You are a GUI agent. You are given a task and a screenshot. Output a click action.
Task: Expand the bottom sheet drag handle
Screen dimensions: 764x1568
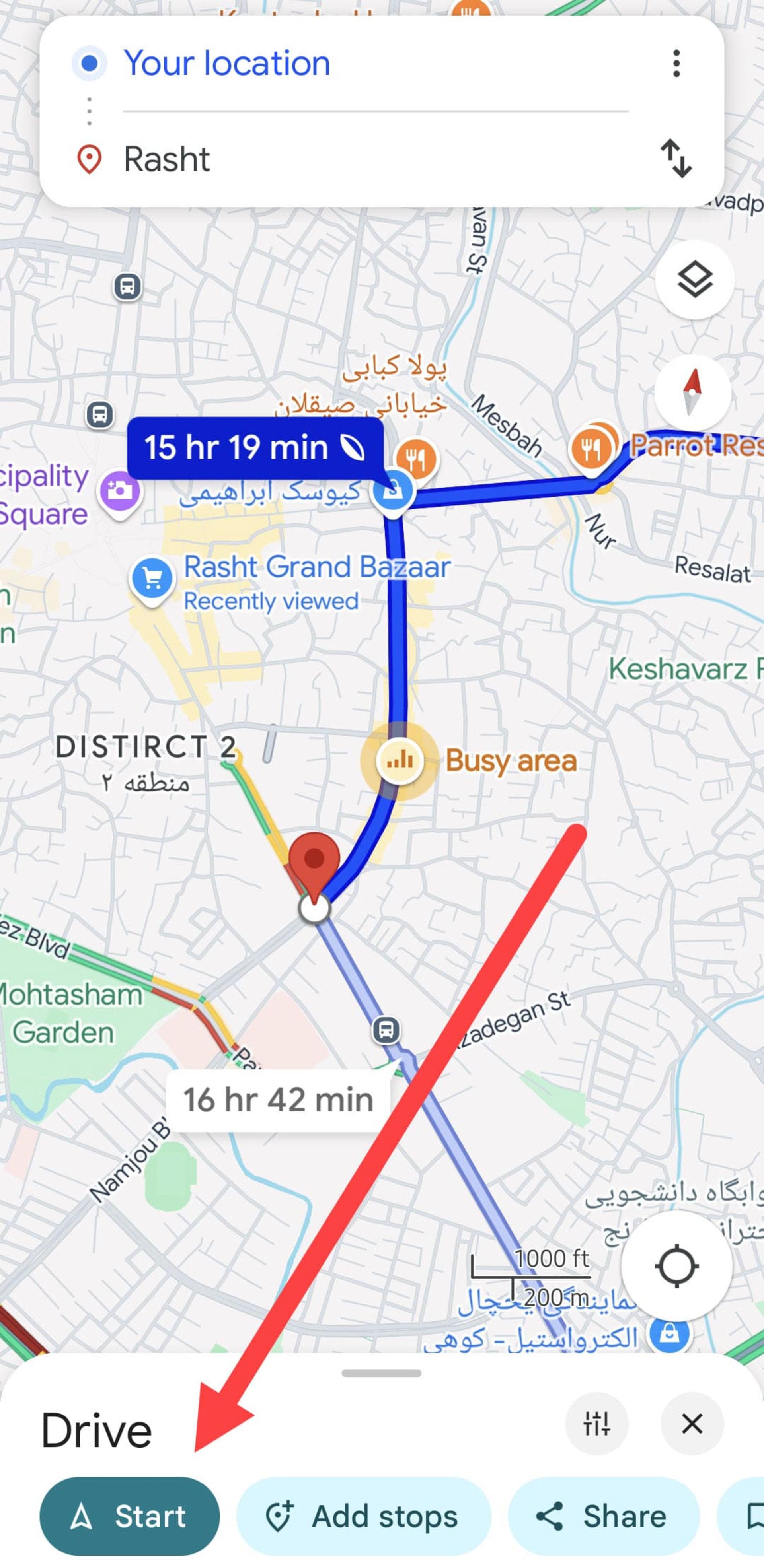[381, 1373]
